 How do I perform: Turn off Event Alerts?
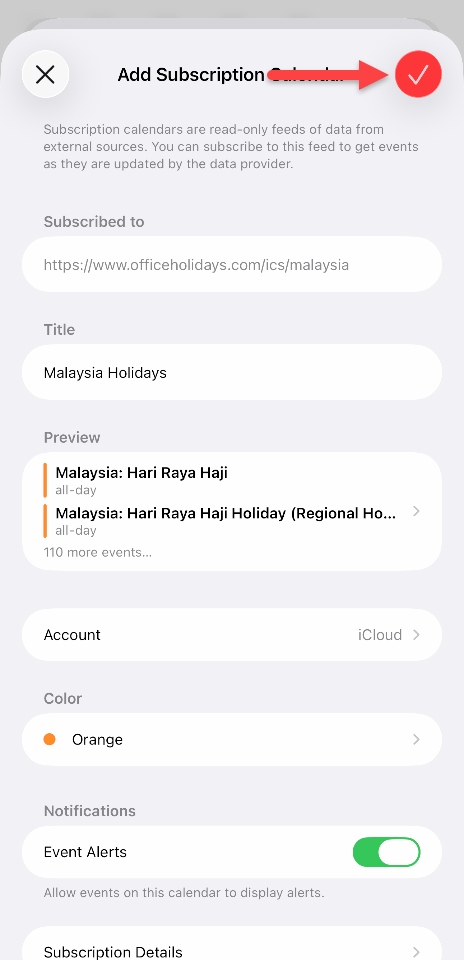(x=386, y=852)
